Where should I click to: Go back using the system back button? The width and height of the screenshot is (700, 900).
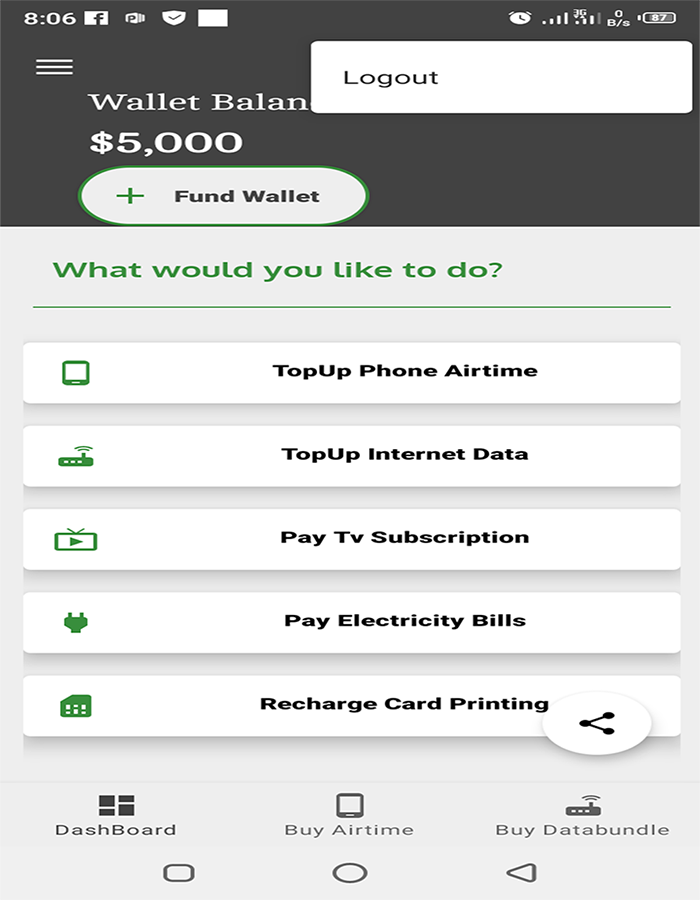[x=521, y=873]
